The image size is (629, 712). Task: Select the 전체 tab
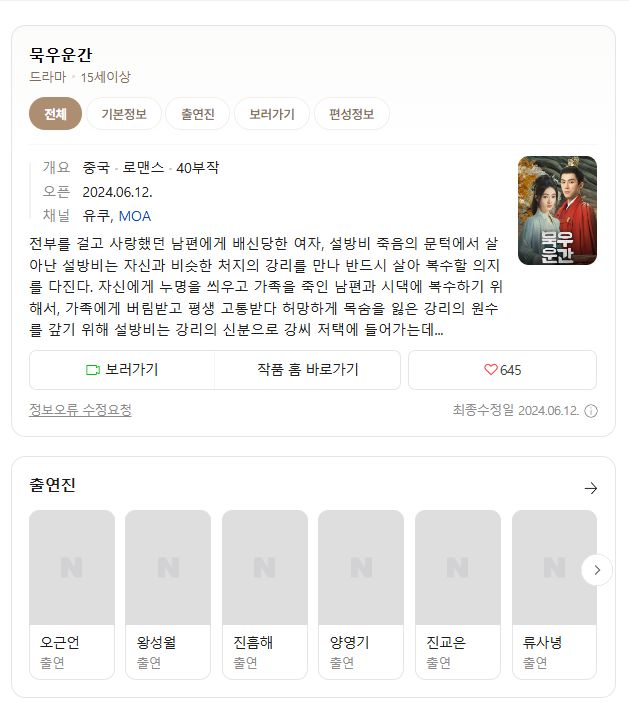pos(55,114)
